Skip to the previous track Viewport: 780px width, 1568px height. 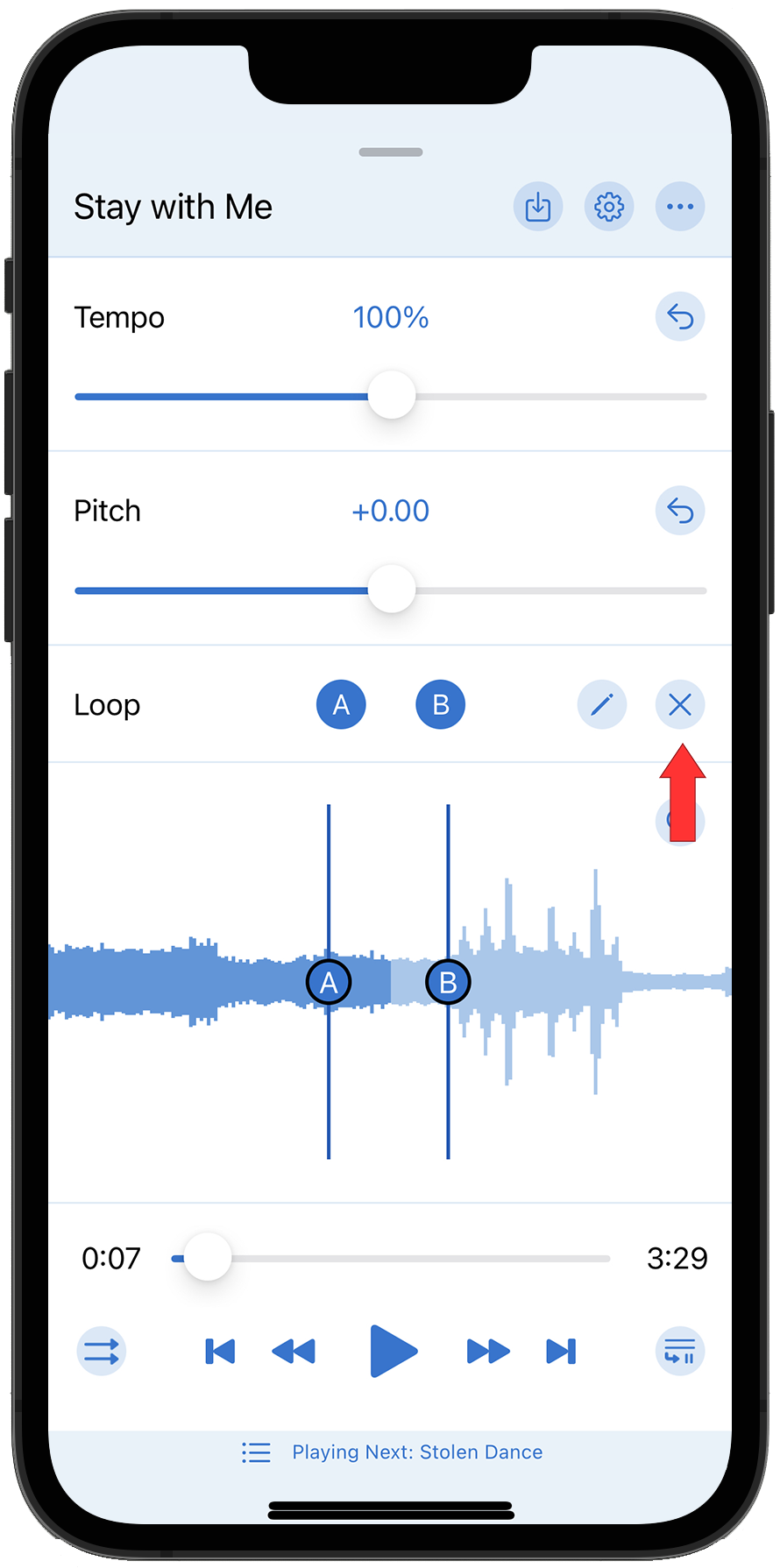click(x=220, y=1352)
